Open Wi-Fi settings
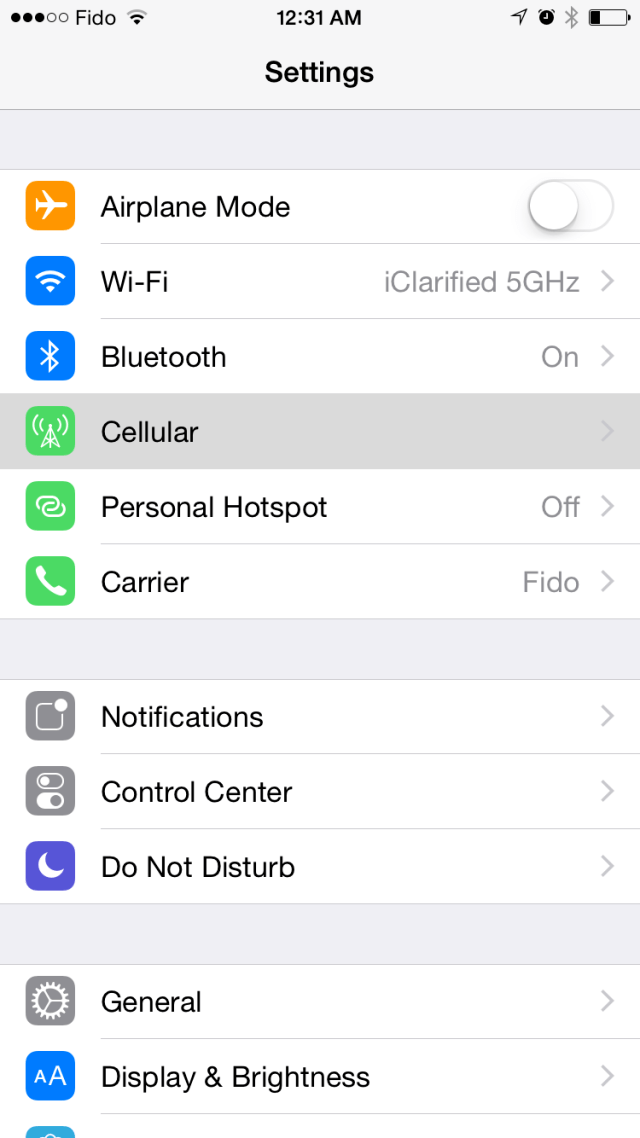Screen dimensions: 640x1138 pyautogui.click(x=320, y=282)
